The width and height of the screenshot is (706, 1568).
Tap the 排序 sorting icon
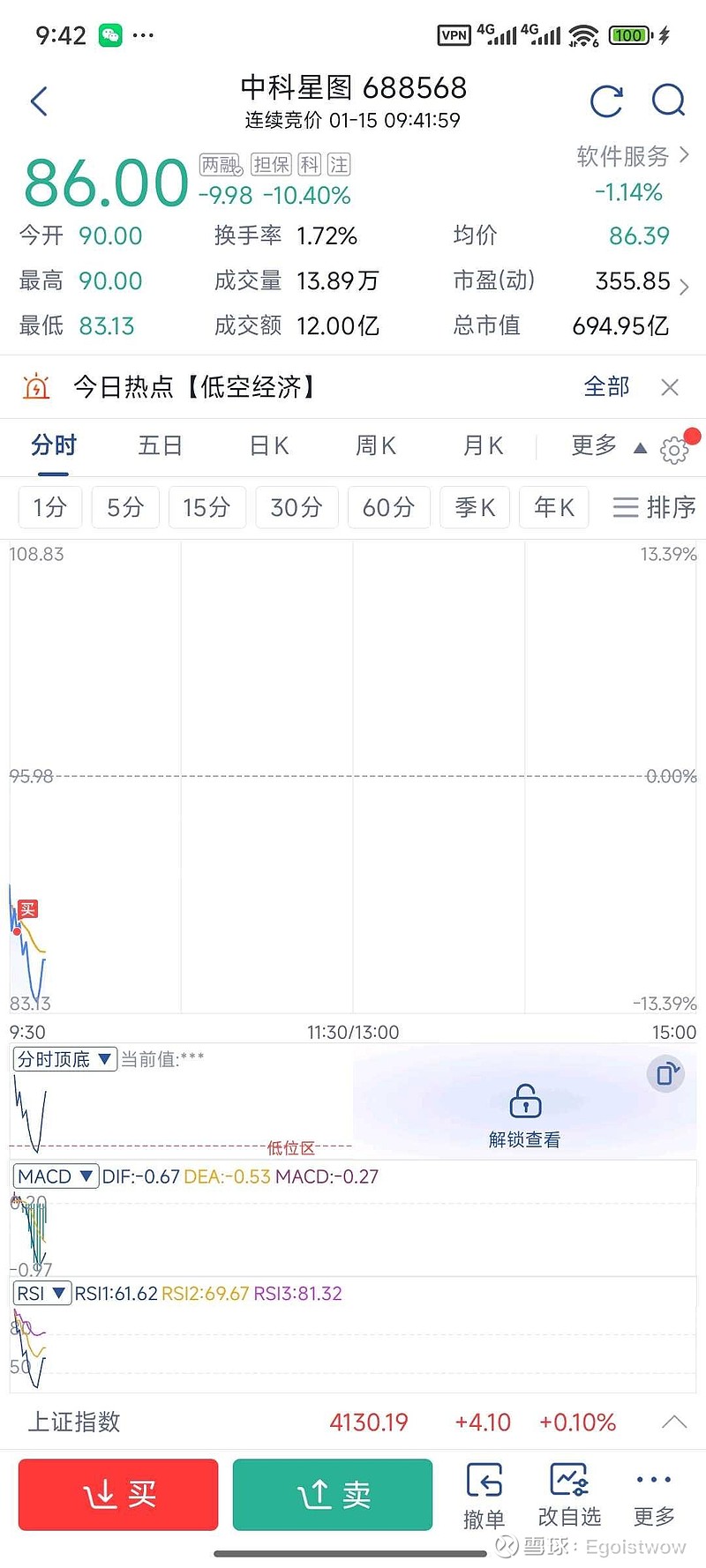(x=653, y=508)
